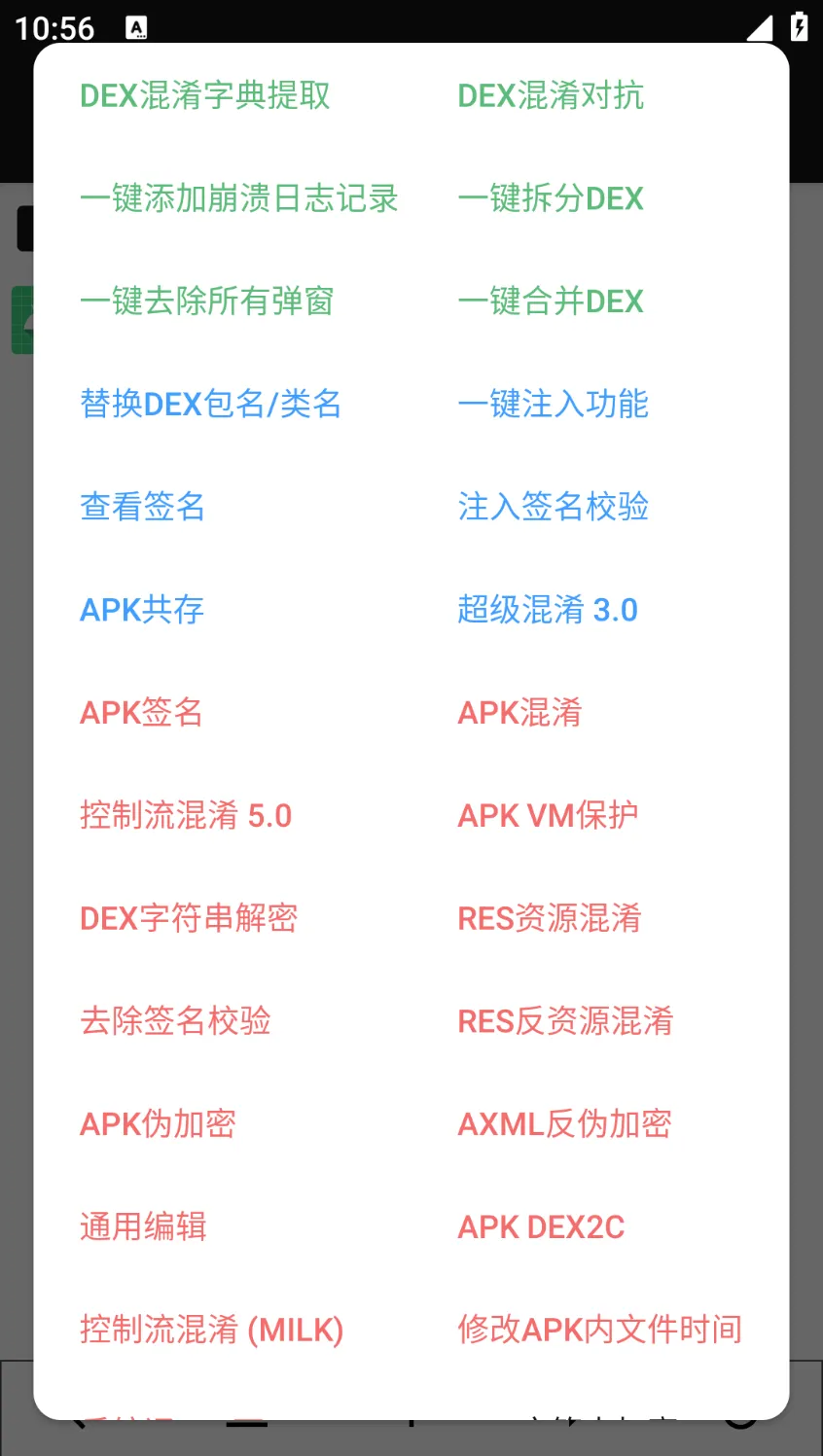Open 一键注入功能
The height and width of the screenshot is (1456, 823).
553,404
